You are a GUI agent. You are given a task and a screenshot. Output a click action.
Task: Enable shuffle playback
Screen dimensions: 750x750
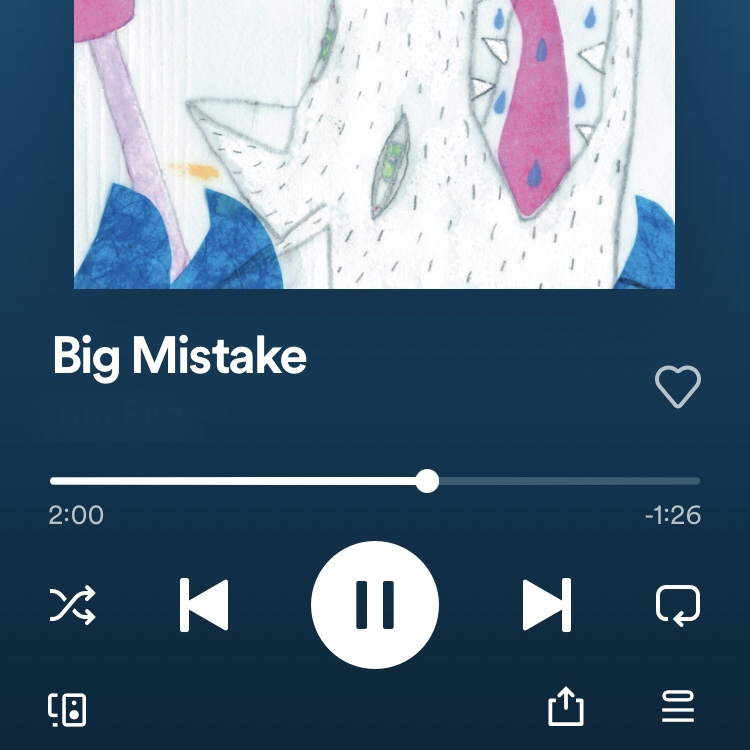(73, 604)
